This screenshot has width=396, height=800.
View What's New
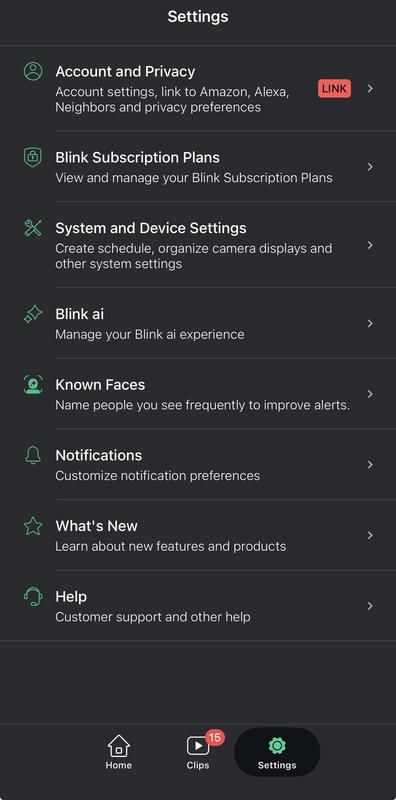(x=198, y=535)
